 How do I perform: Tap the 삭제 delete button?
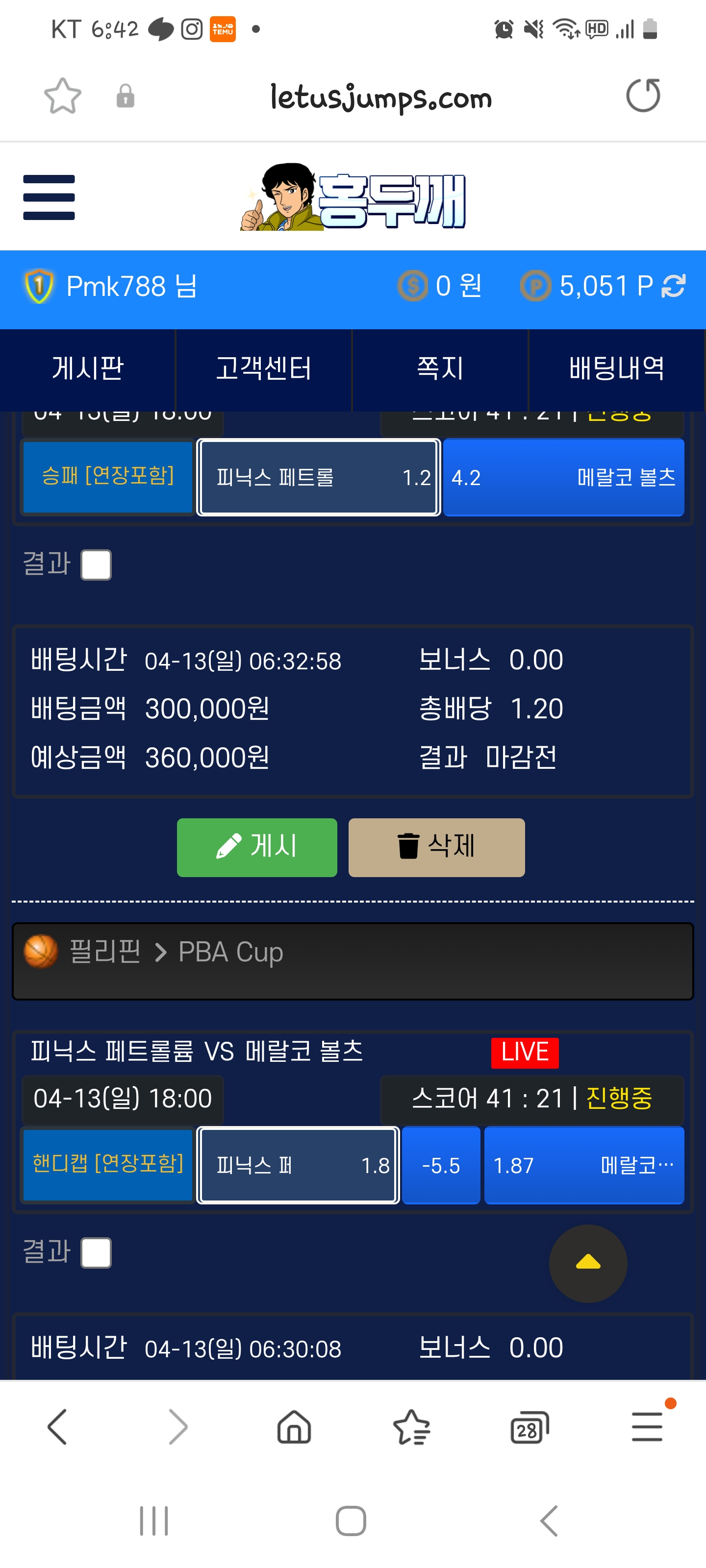coord(436,847)
